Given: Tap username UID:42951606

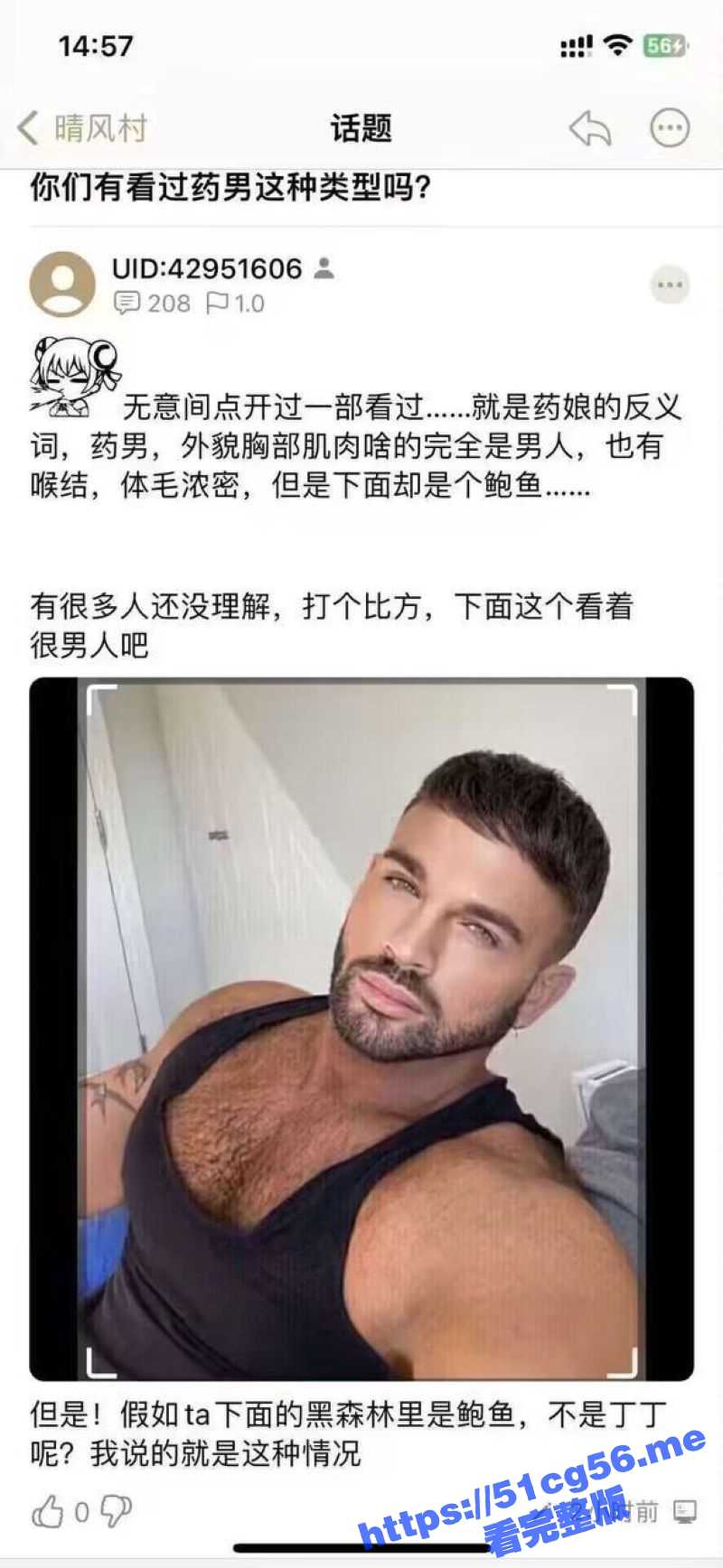Looking at the screenshot, I should (x=207, y=268).
